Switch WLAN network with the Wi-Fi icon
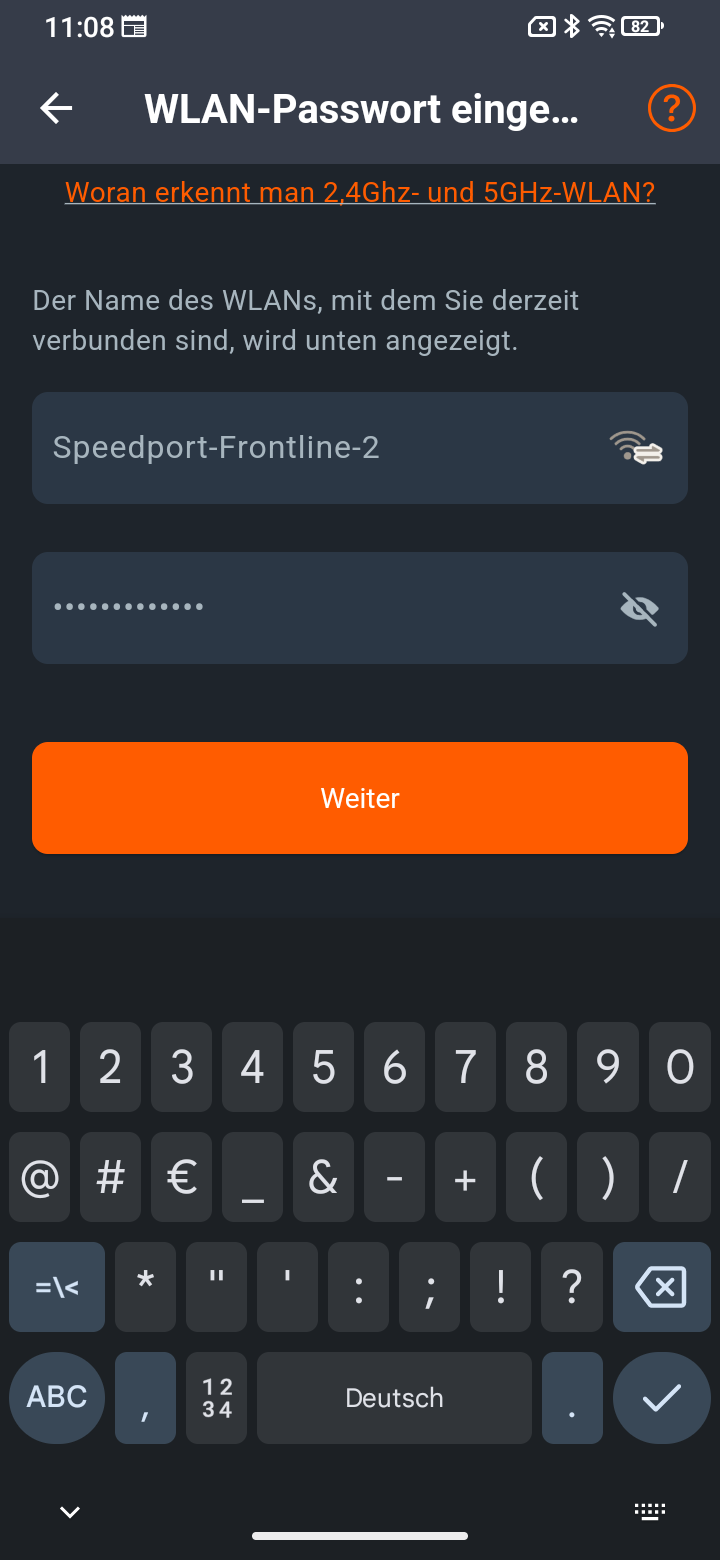Image resolution: width=720 pixels, height=1560 pixels. tap(637, 447)
